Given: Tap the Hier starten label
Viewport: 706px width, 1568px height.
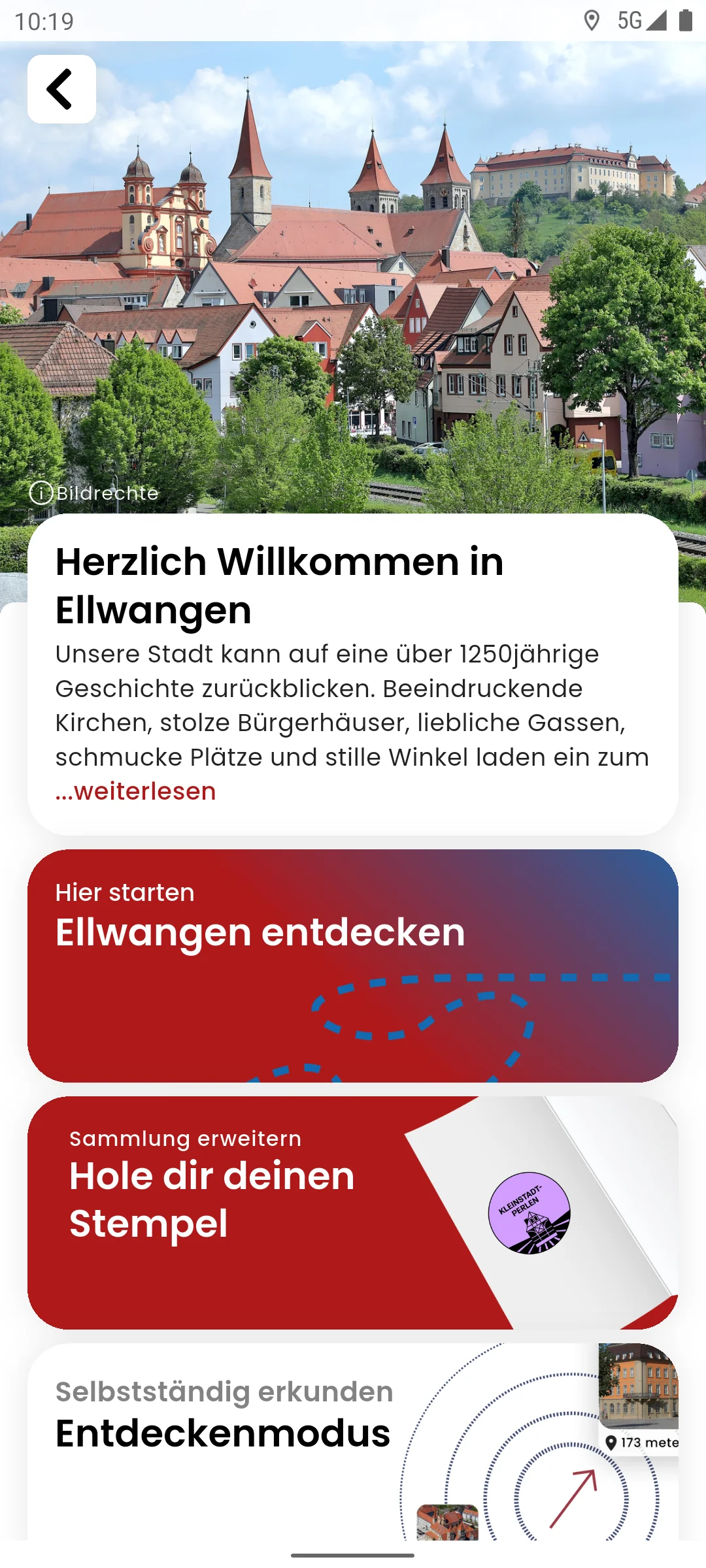Looking at the screenshot, I should (x=124, y=892).
